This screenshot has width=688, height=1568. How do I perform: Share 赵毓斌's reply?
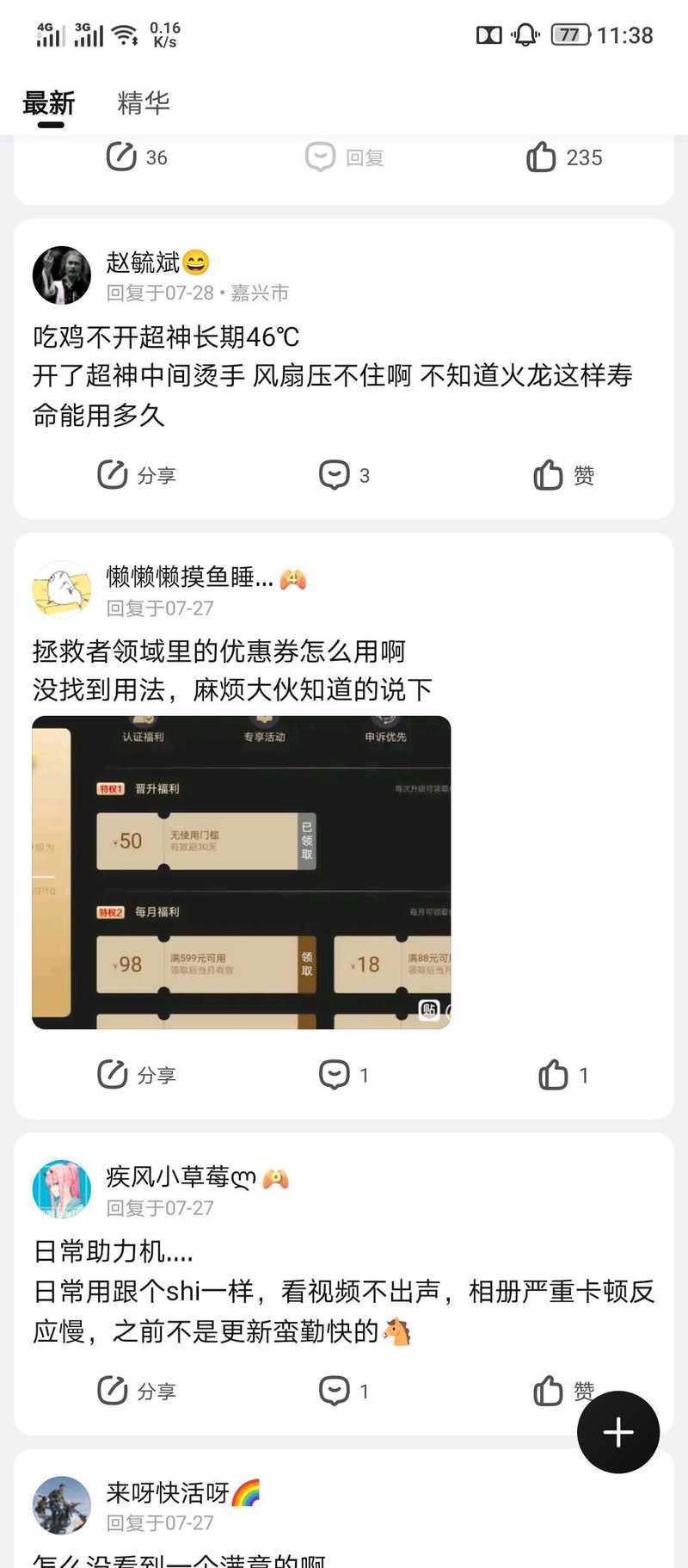137,475
